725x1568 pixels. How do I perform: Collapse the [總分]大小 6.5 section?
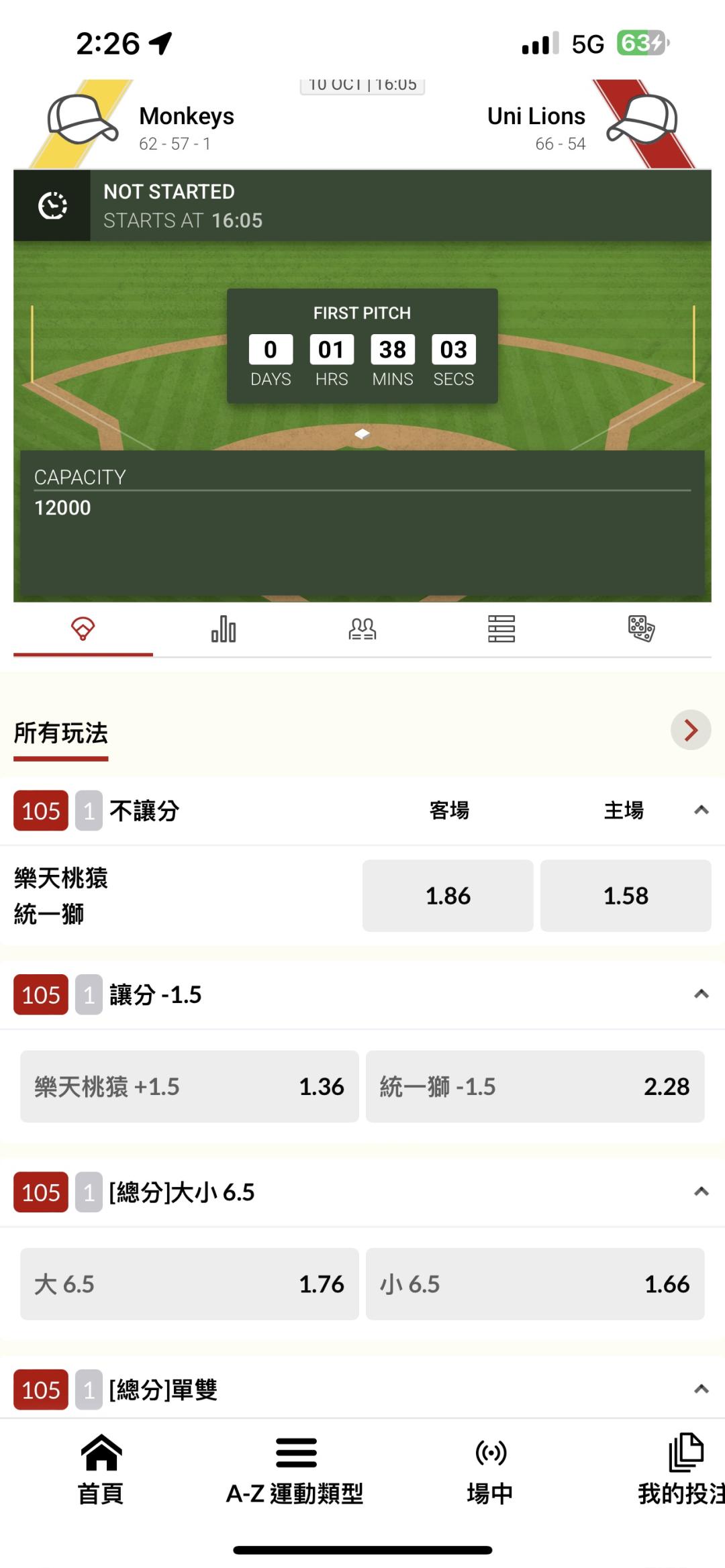701,1192
